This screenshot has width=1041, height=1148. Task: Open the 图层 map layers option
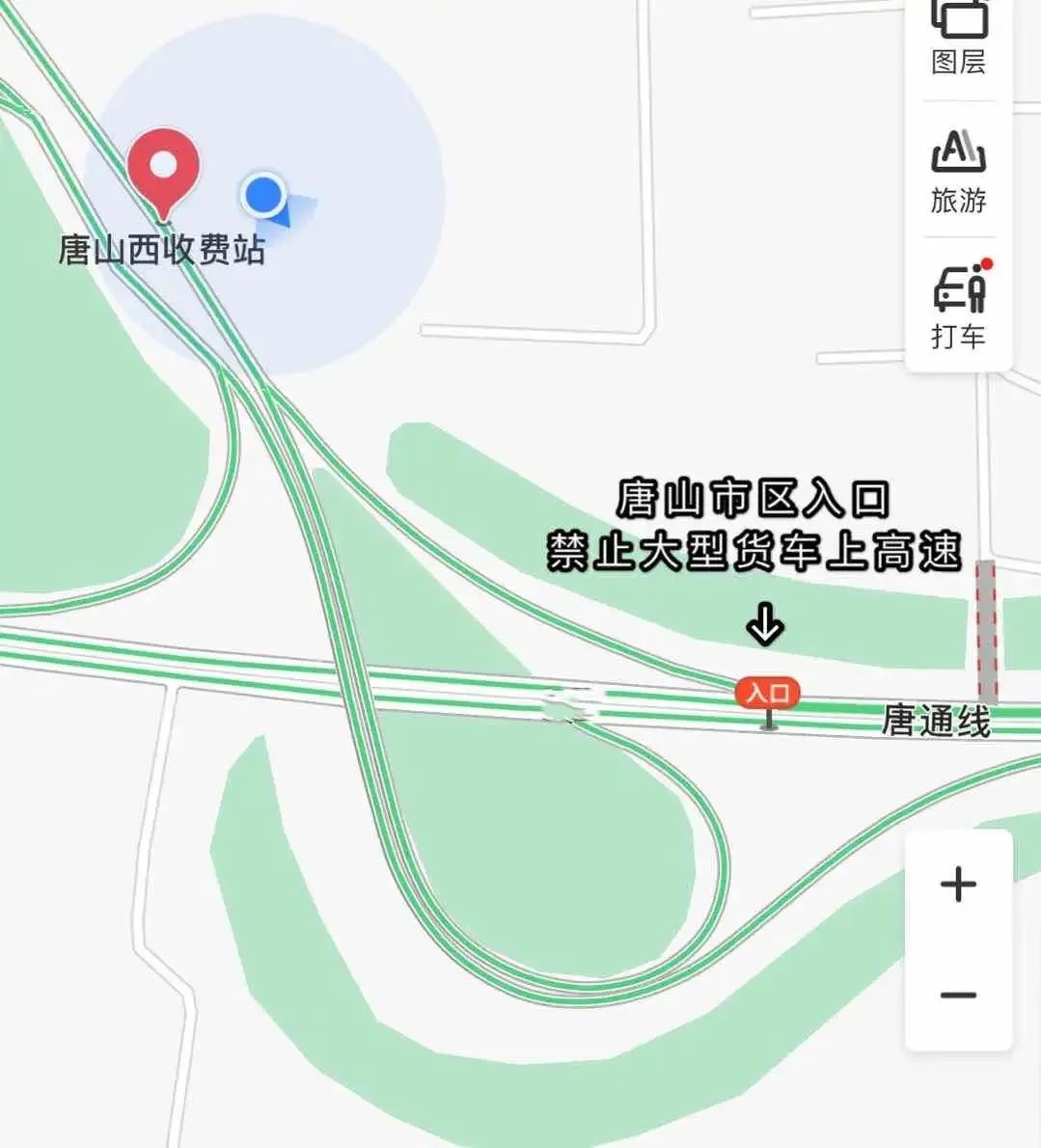click(958, 39)
